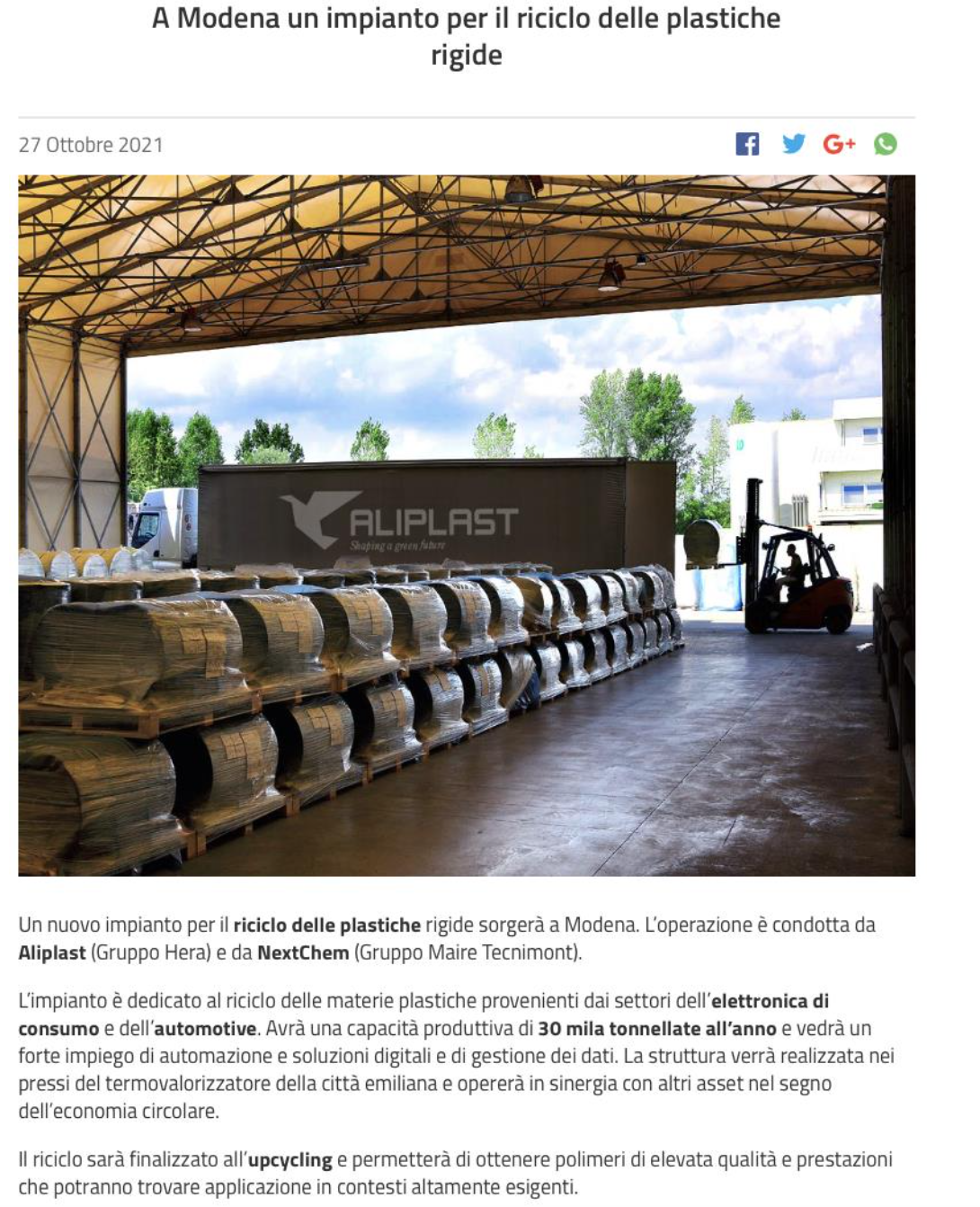Share the article on Twitter
Screen dimensions: 980x1207
pyautogui.click(x=793, y=144)
